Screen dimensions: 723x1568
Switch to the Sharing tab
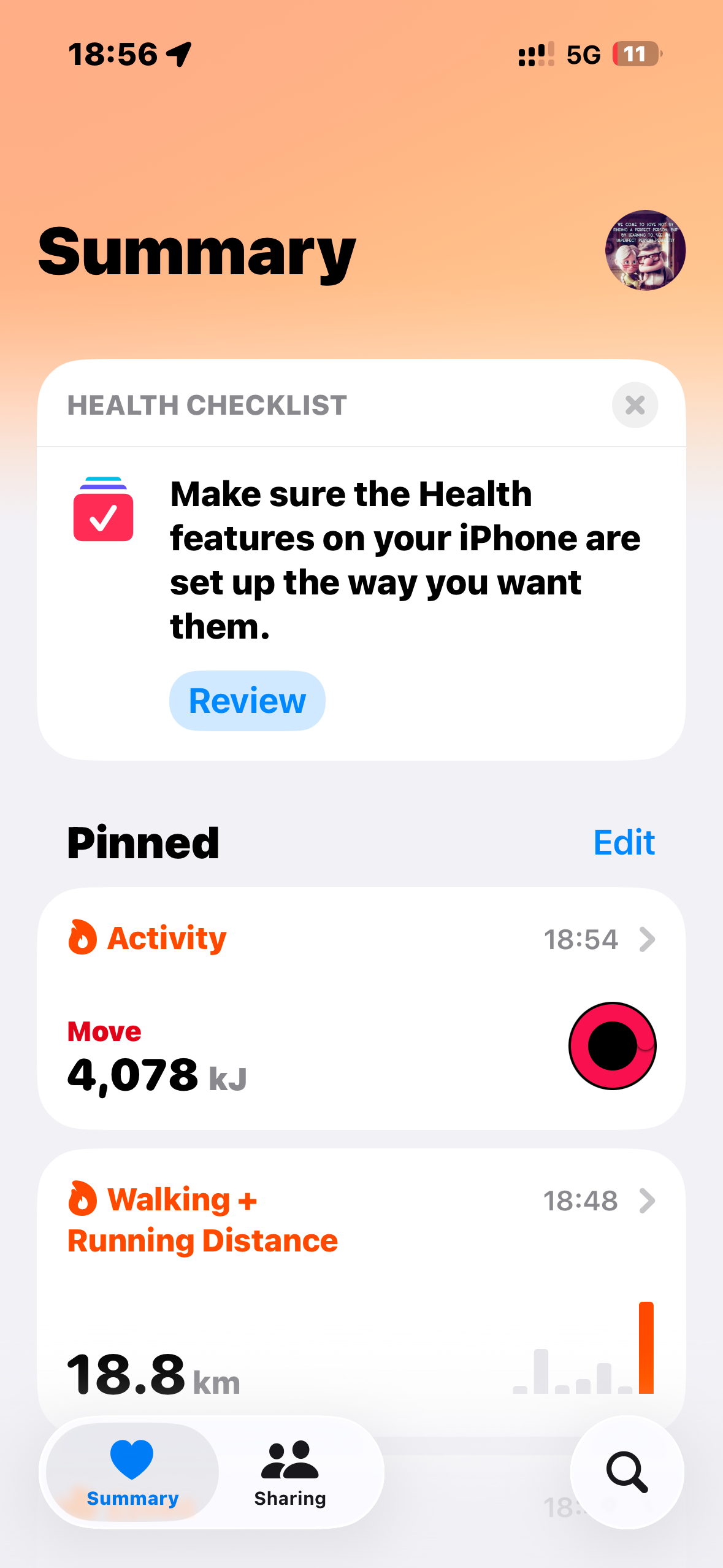(x=290, y=1472)
